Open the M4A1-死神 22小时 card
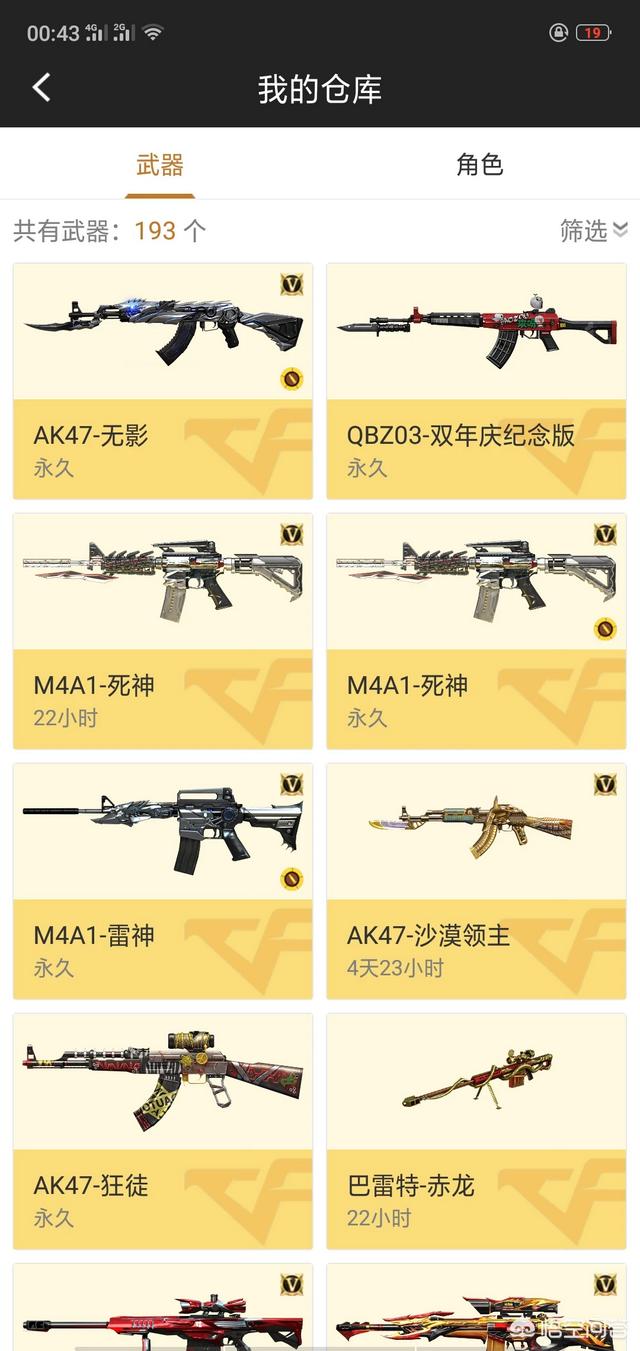 (x=163, y=631)
